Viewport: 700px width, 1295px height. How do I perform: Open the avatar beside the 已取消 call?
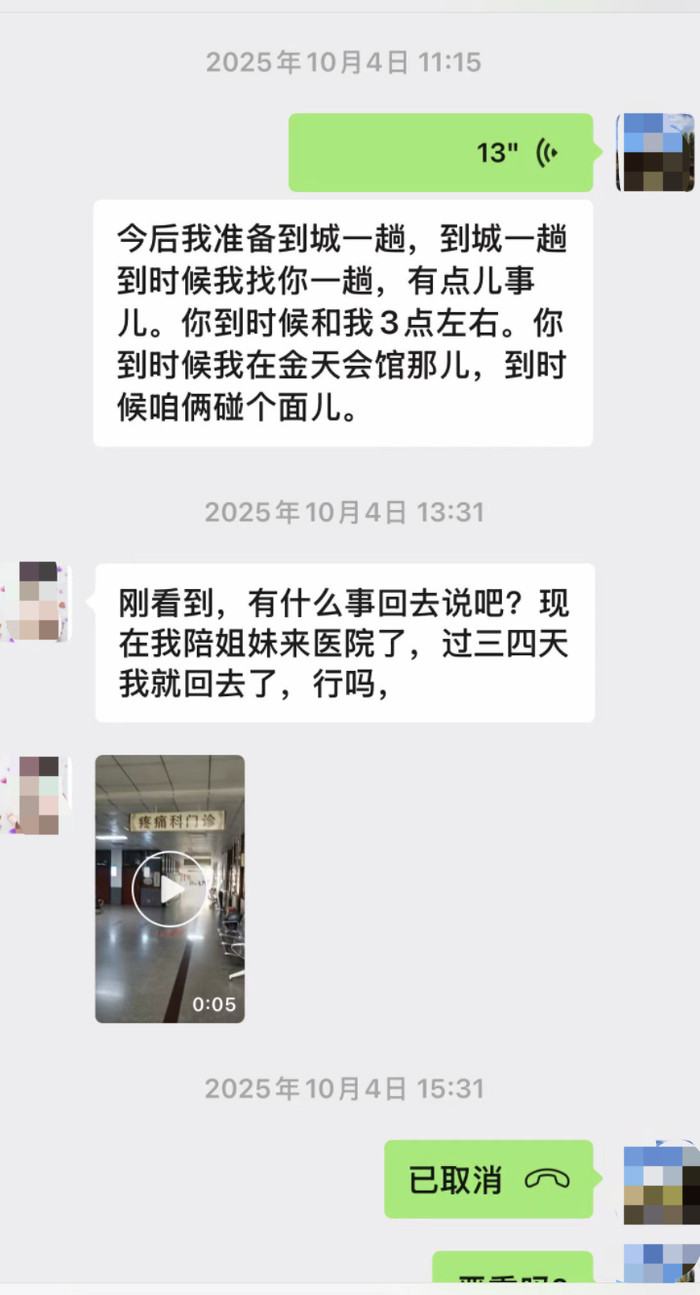(660, 1184)
